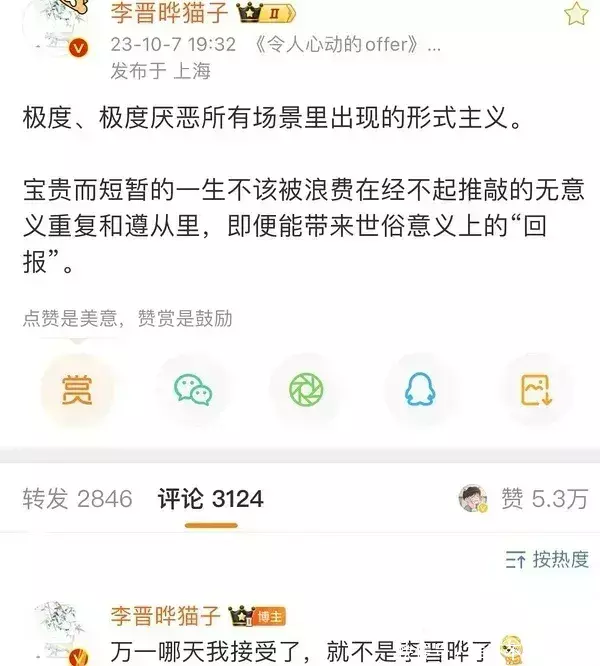Viewport: 600px width, 666px height.
Task: Share the post to WeChat Moments
Action: [306, 390]
